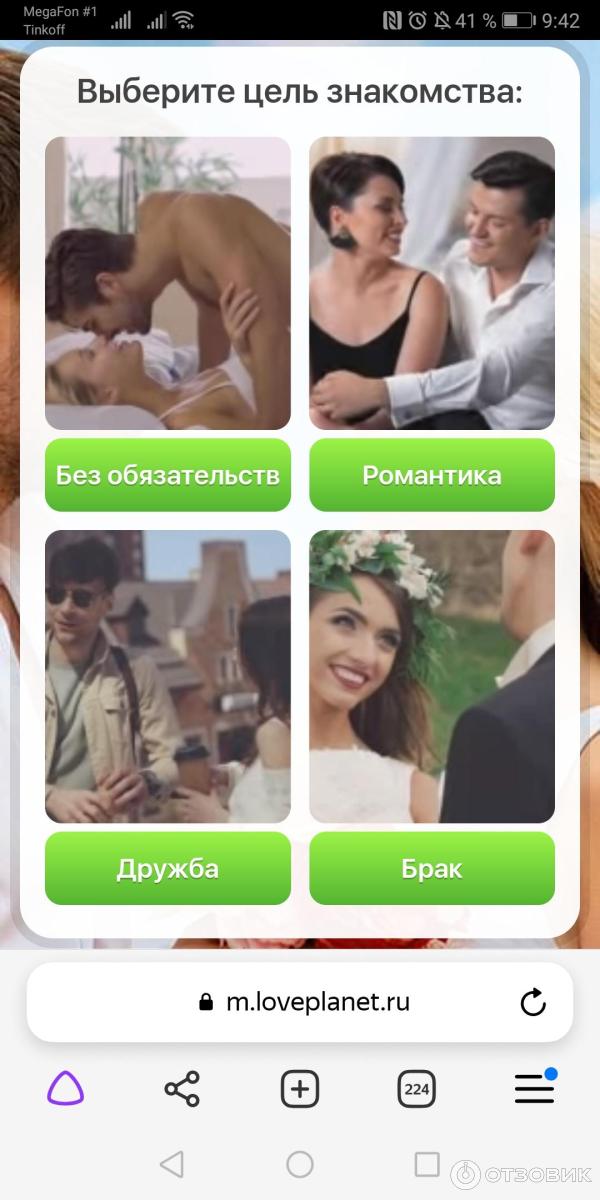Reload the current page

click(x=533, y=1002)
